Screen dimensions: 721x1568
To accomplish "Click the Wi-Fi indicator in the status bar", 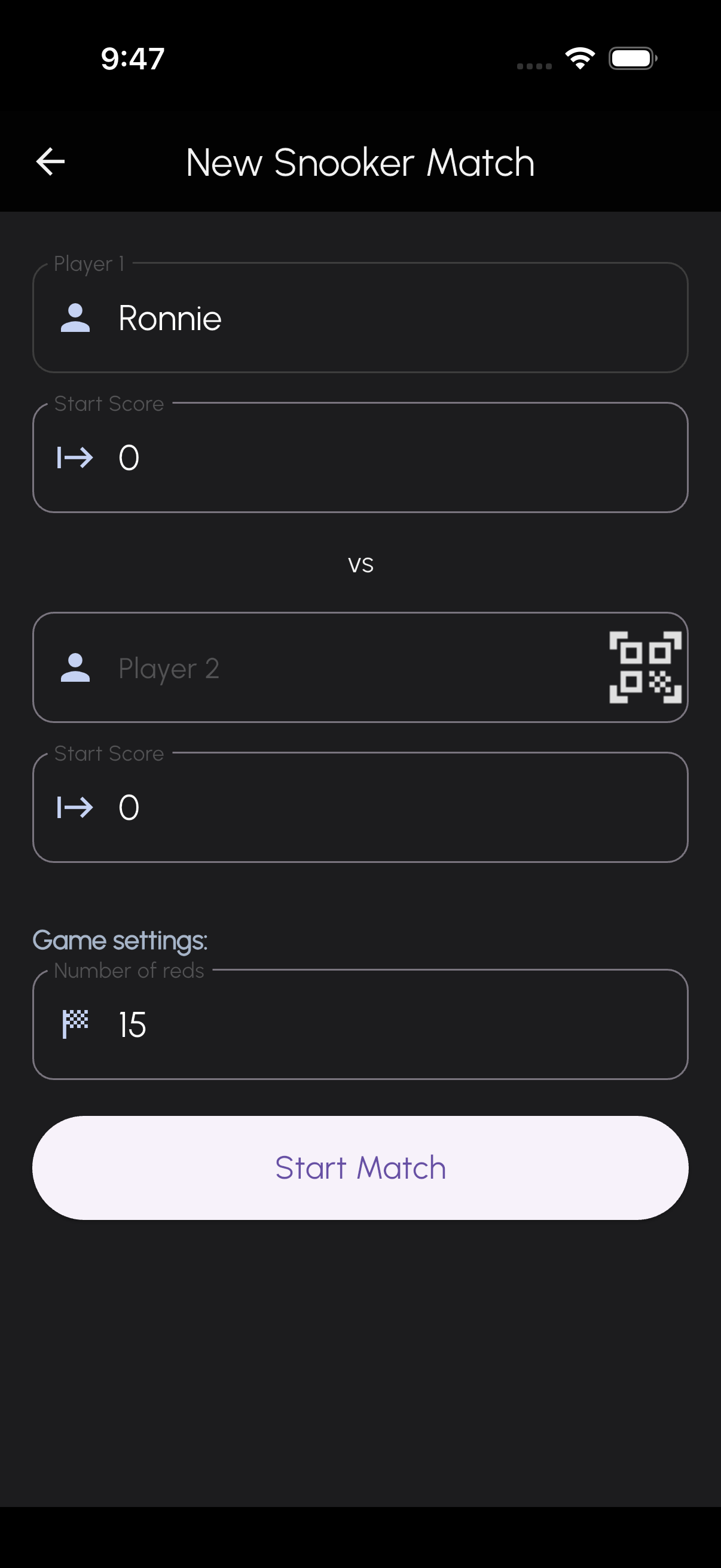I will pyautogui.click(x=579, y=58).
